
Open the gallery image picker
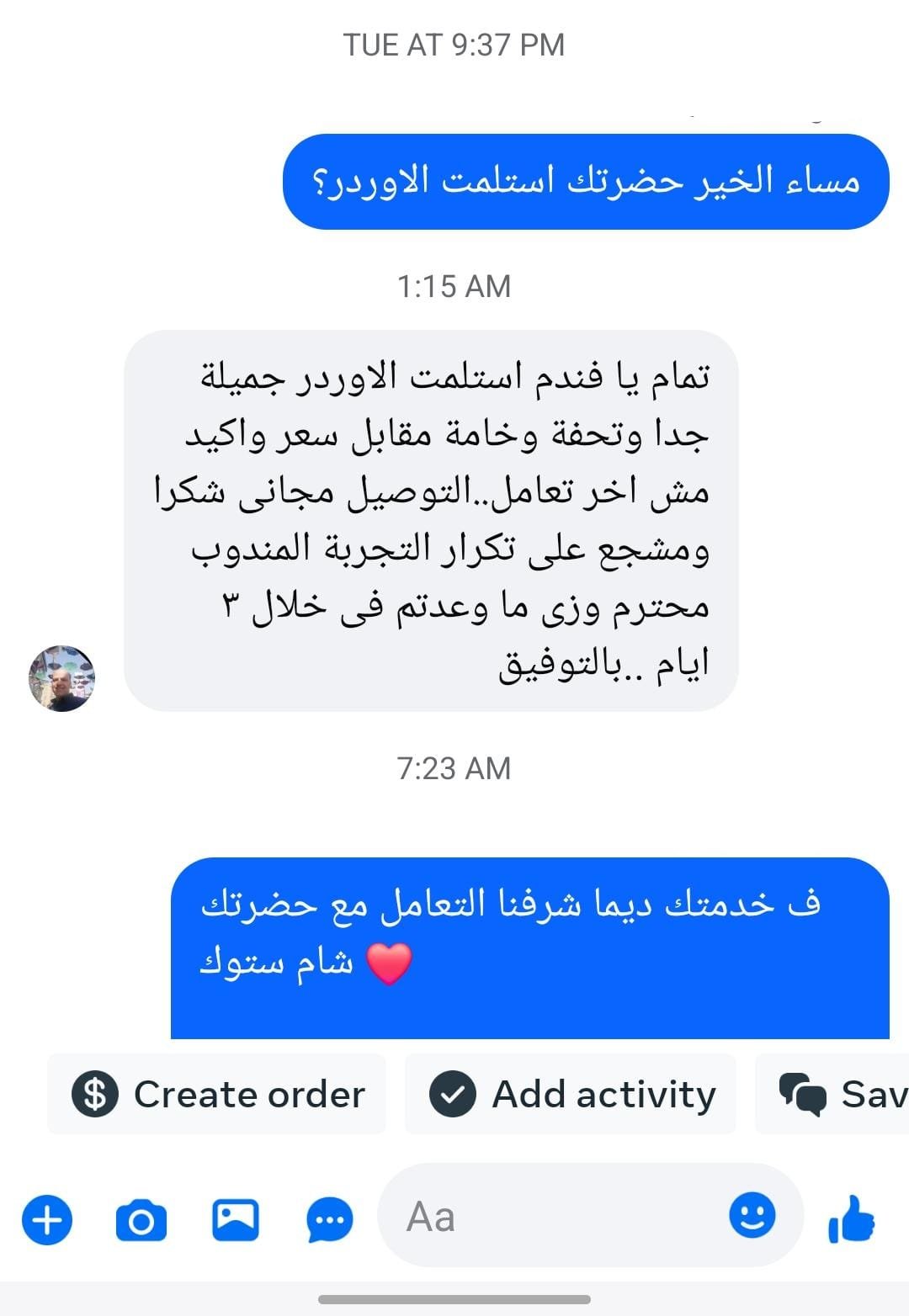click(235, 1219)
